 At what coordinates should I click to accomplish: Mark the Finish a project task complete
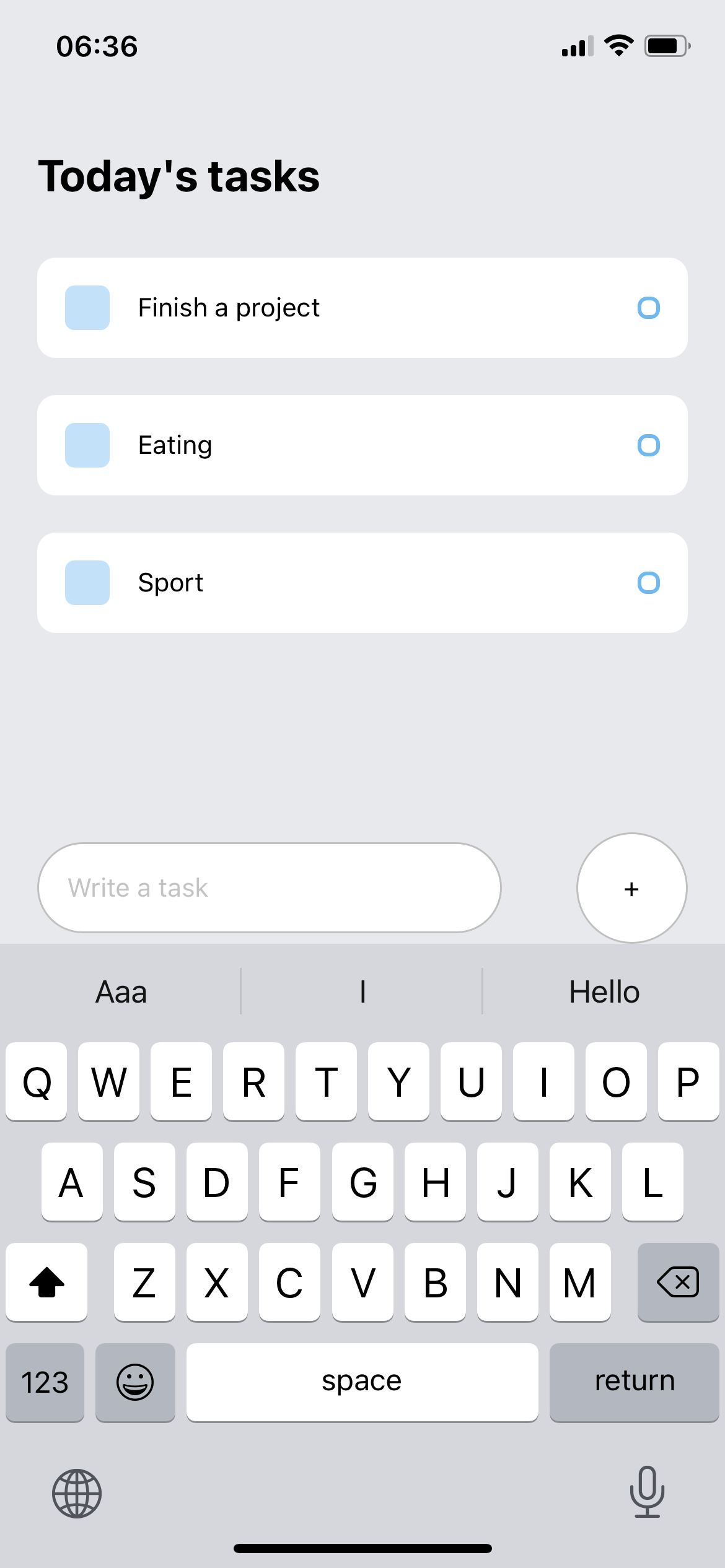[649, 308]
